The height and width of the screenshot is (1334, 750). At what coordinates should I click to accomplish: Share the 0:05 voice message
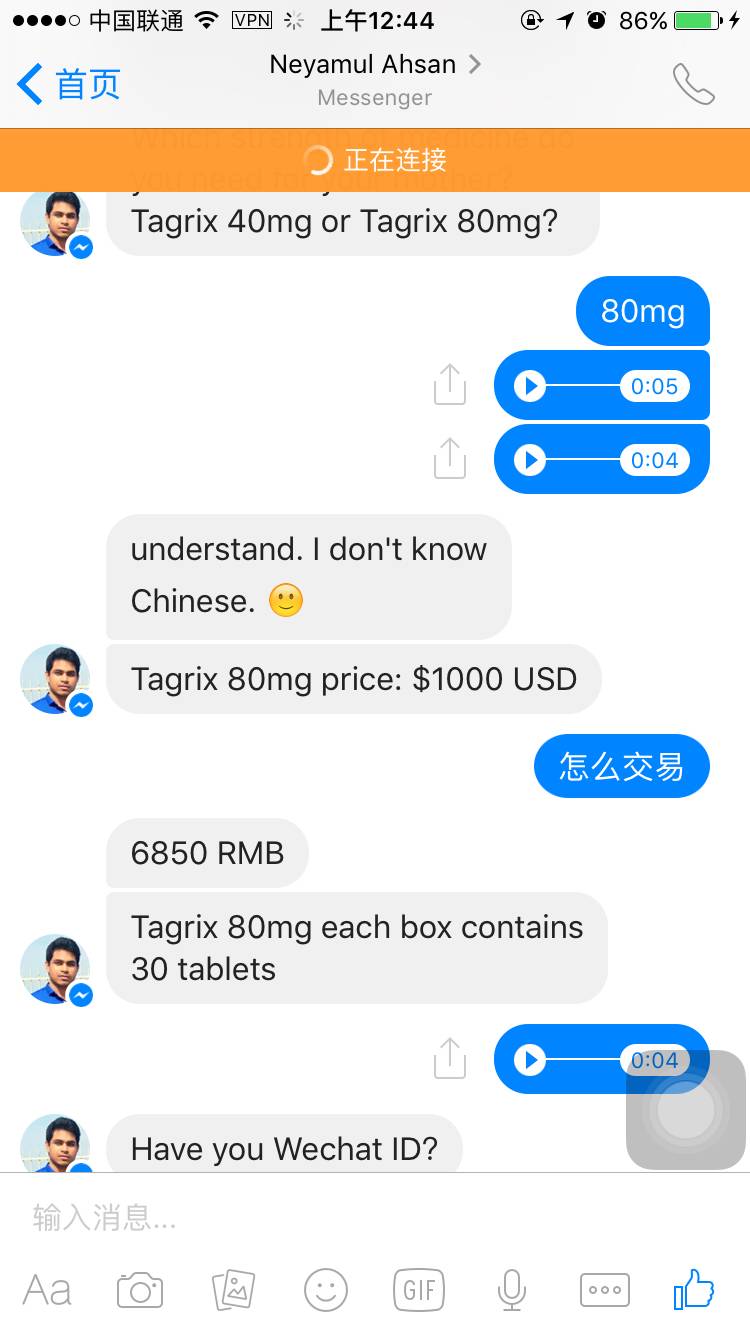click(450, 384)
